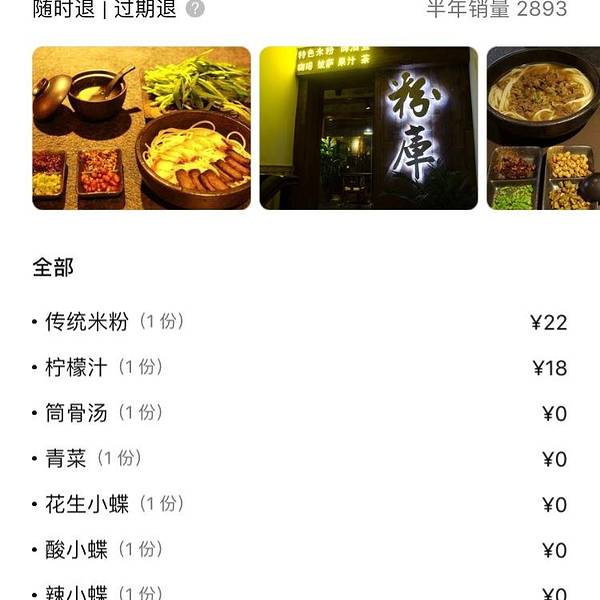The height and width of the screenshot is (600, 600).
Task: View the 粉庫 storefront sign photo
Action: (x=369, y=128)
